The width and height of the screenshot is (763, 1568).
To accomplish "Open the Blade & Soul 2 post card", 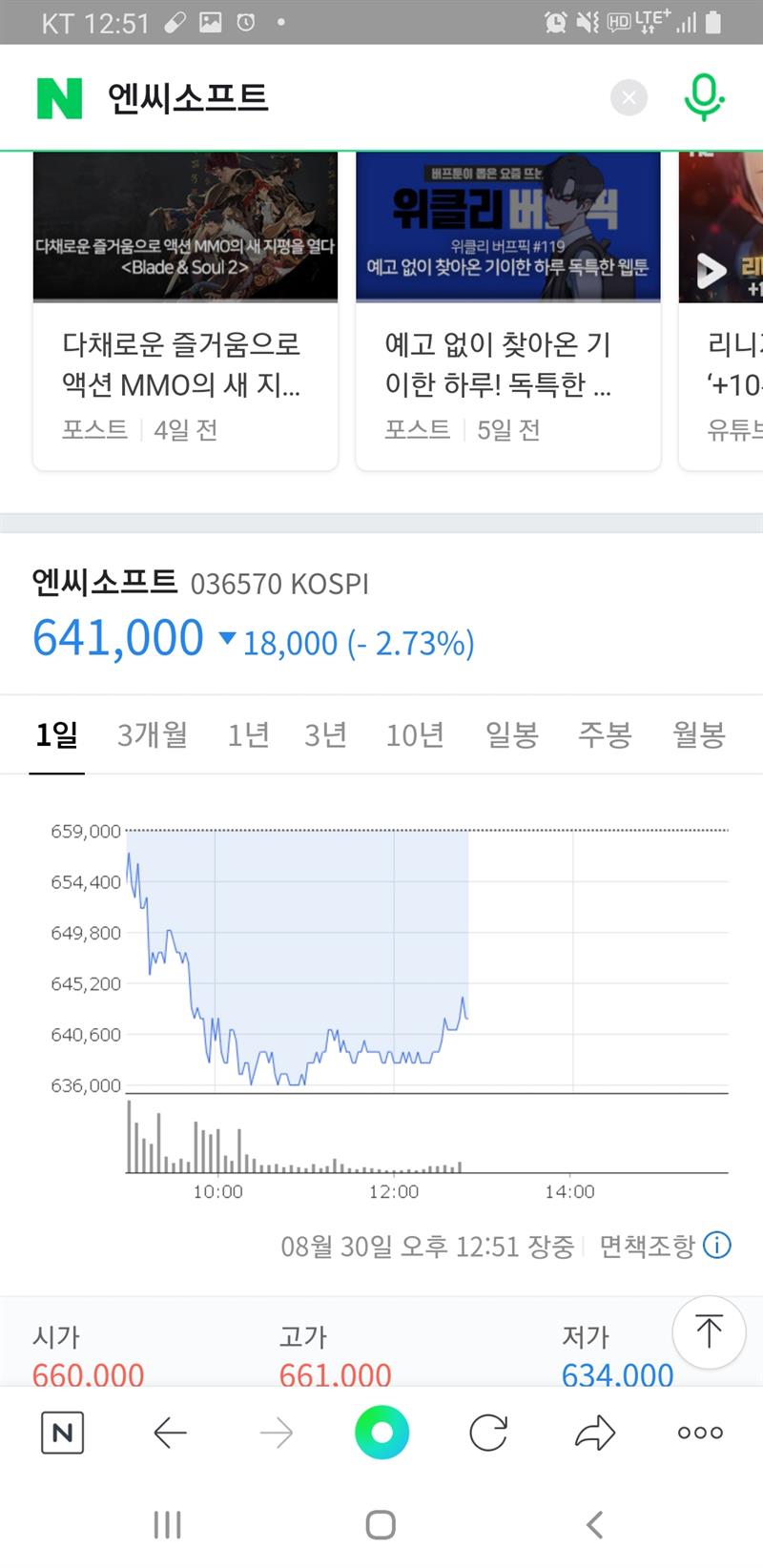I will 185,311.
